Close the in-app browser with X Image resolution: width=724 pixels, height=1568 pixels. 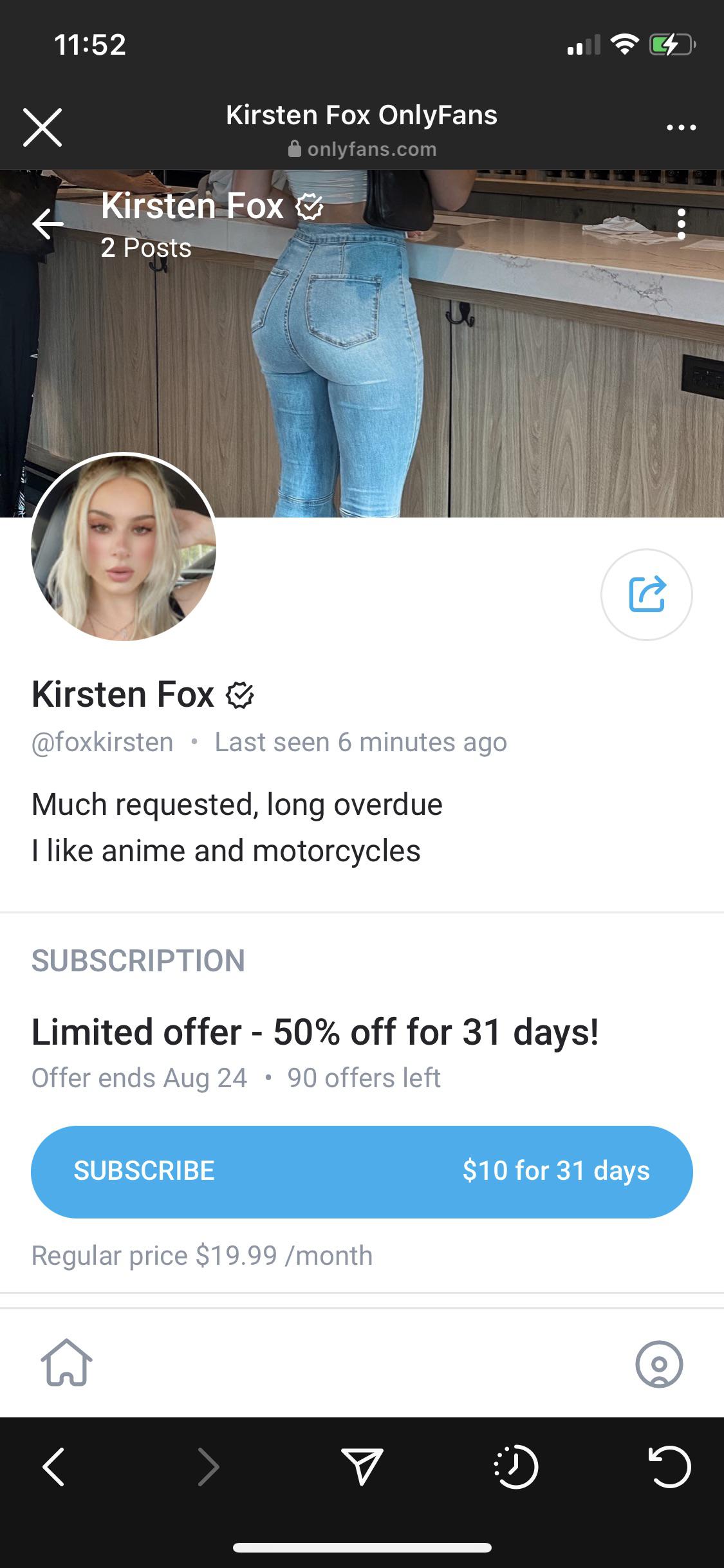click(x=42, y=127)
